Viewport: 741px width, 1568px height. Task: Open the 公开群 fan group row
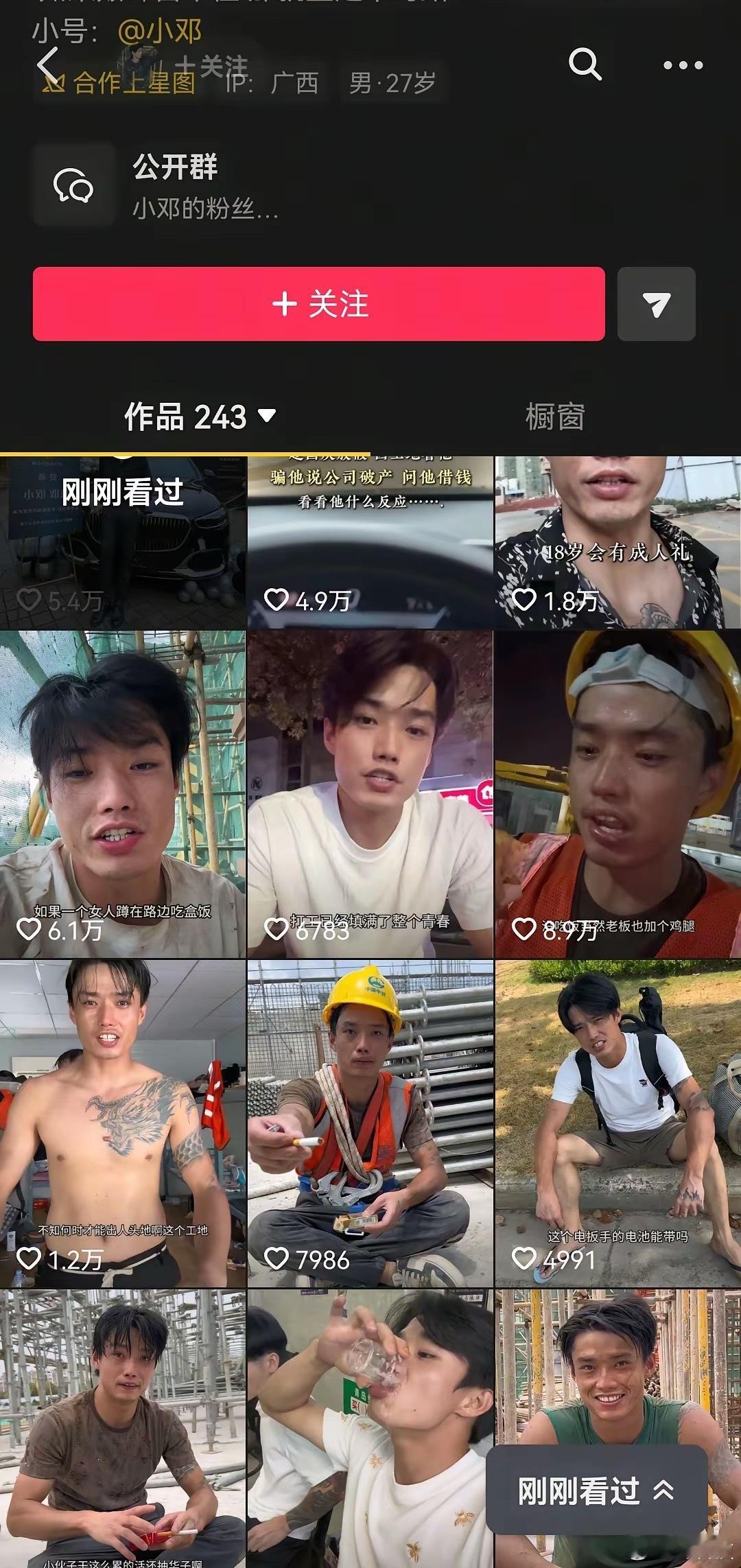click(206, 185)
